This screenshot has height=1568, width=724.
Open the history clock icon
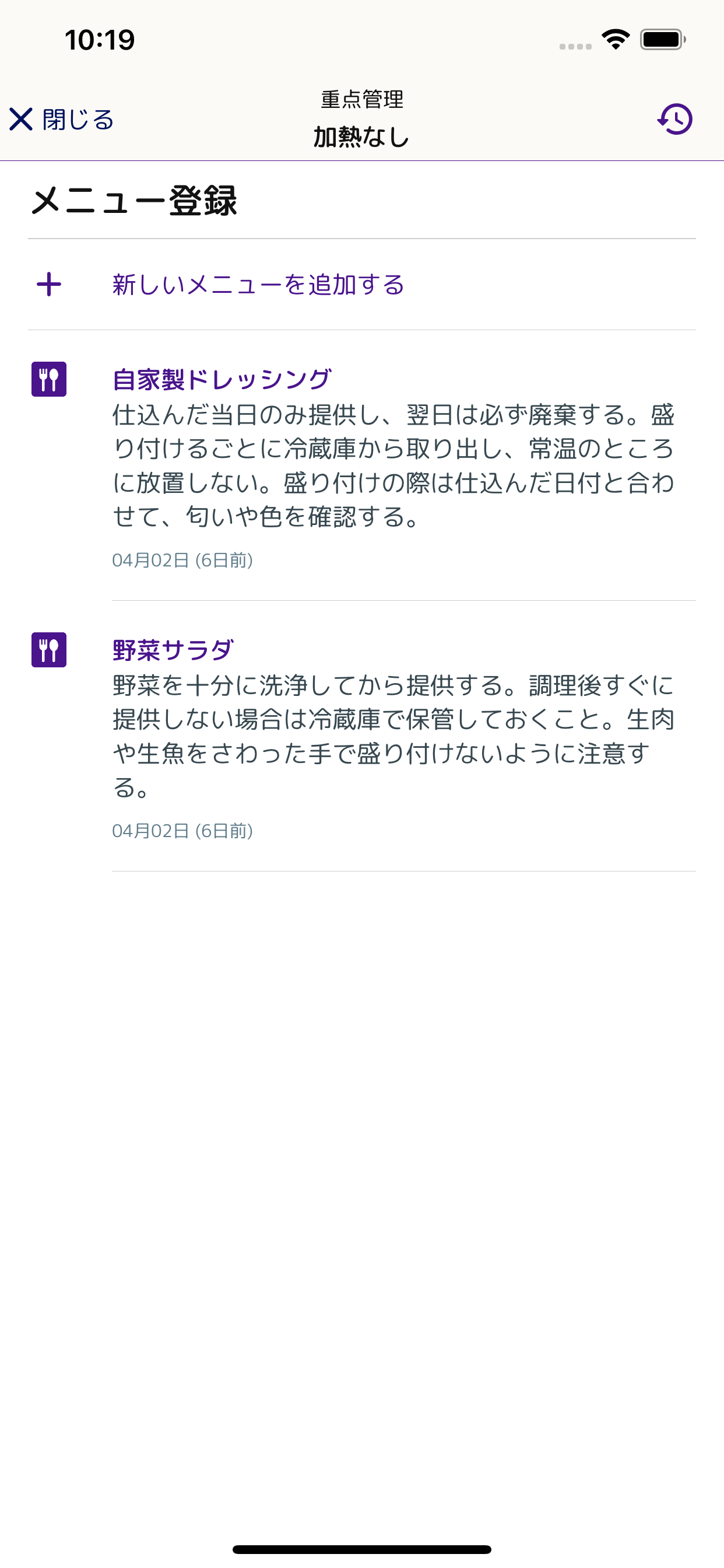[x=674, y=120]
